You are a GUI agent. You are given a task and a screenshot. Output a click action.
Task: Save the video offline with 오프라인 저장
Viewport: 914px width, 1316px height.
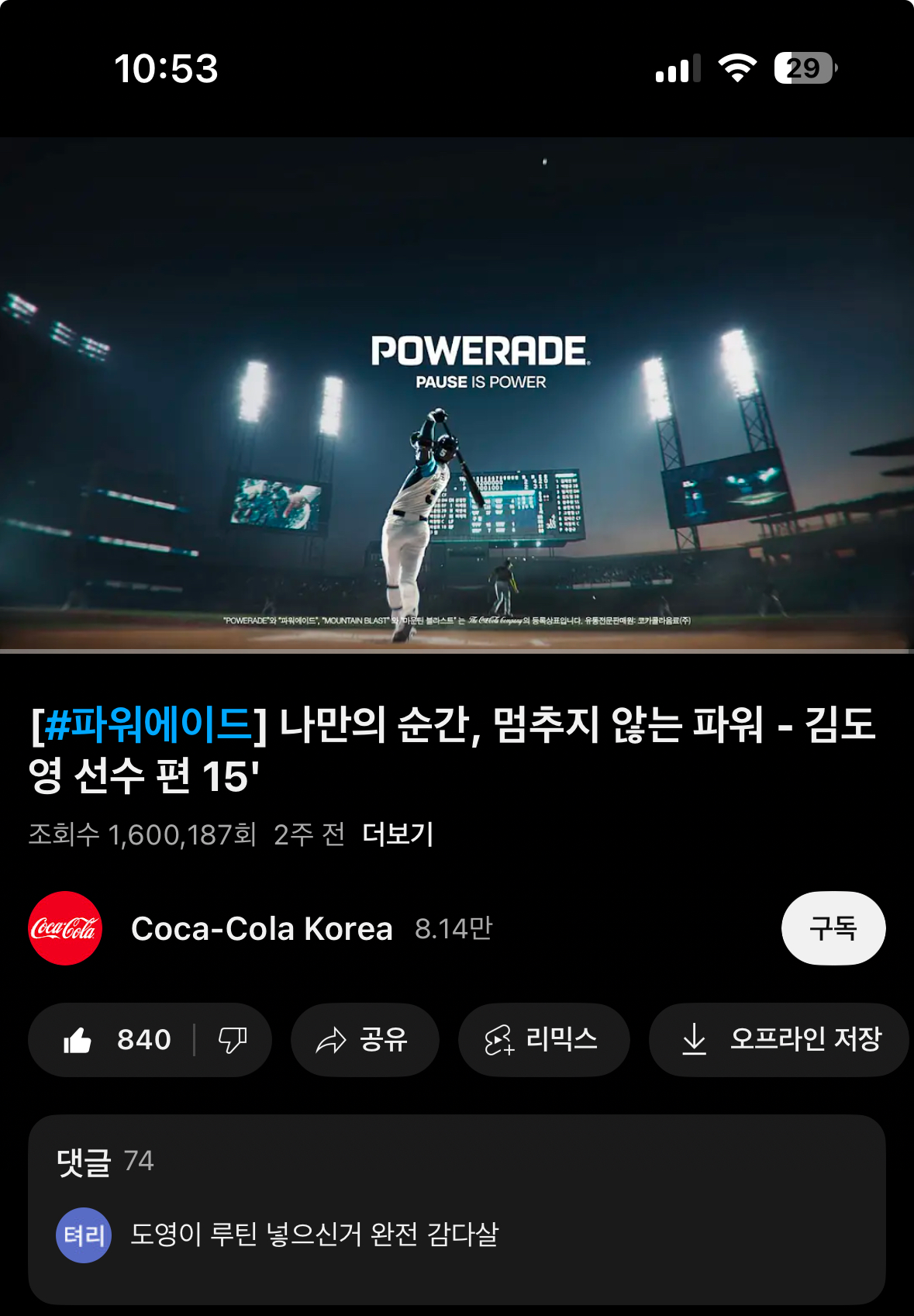pyautogui.click(x=780, y=1040)
